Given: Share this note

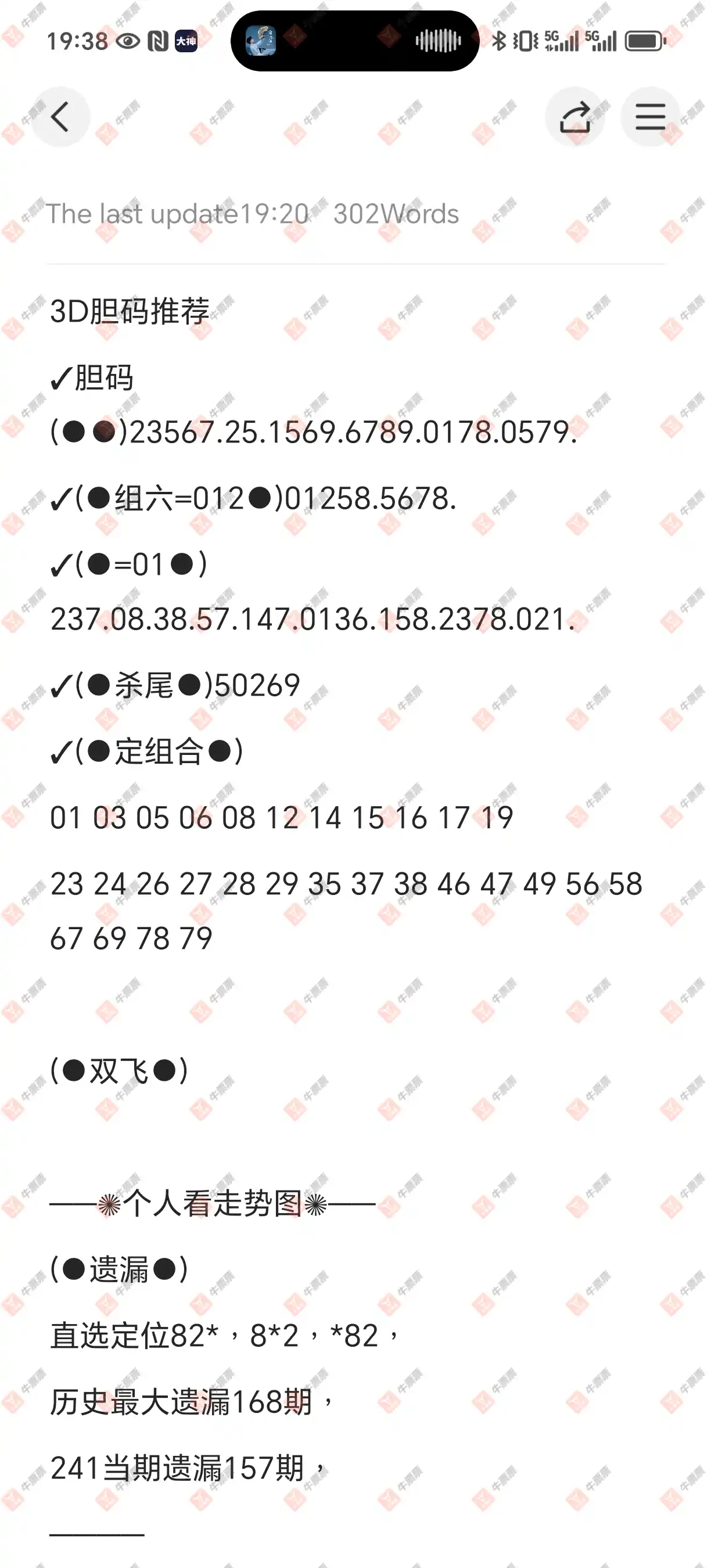Looking at the screenshot, I should click(x=574, y=117).
